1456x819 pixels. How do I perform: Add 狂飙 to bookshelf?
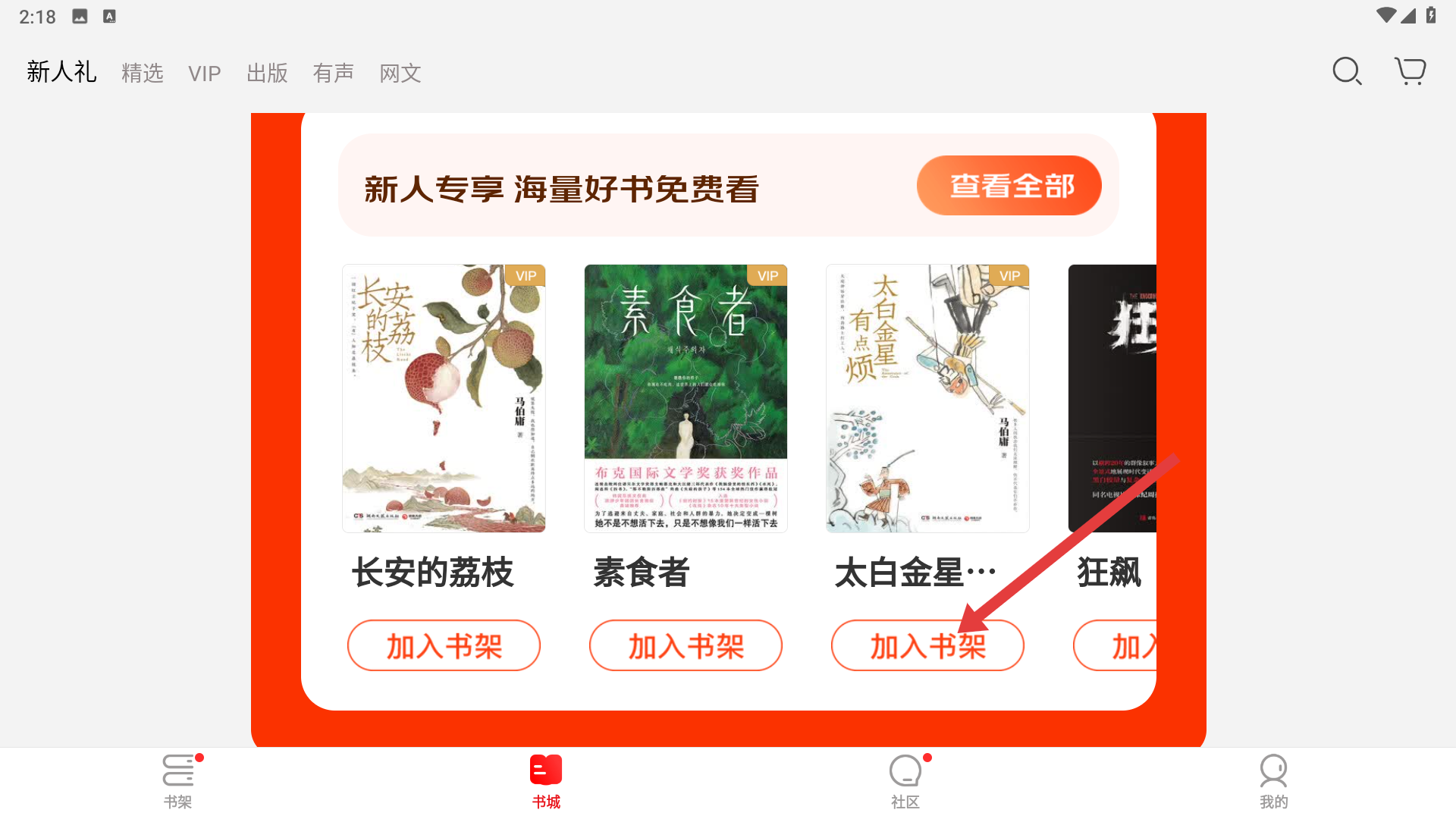click(1115, 646)
